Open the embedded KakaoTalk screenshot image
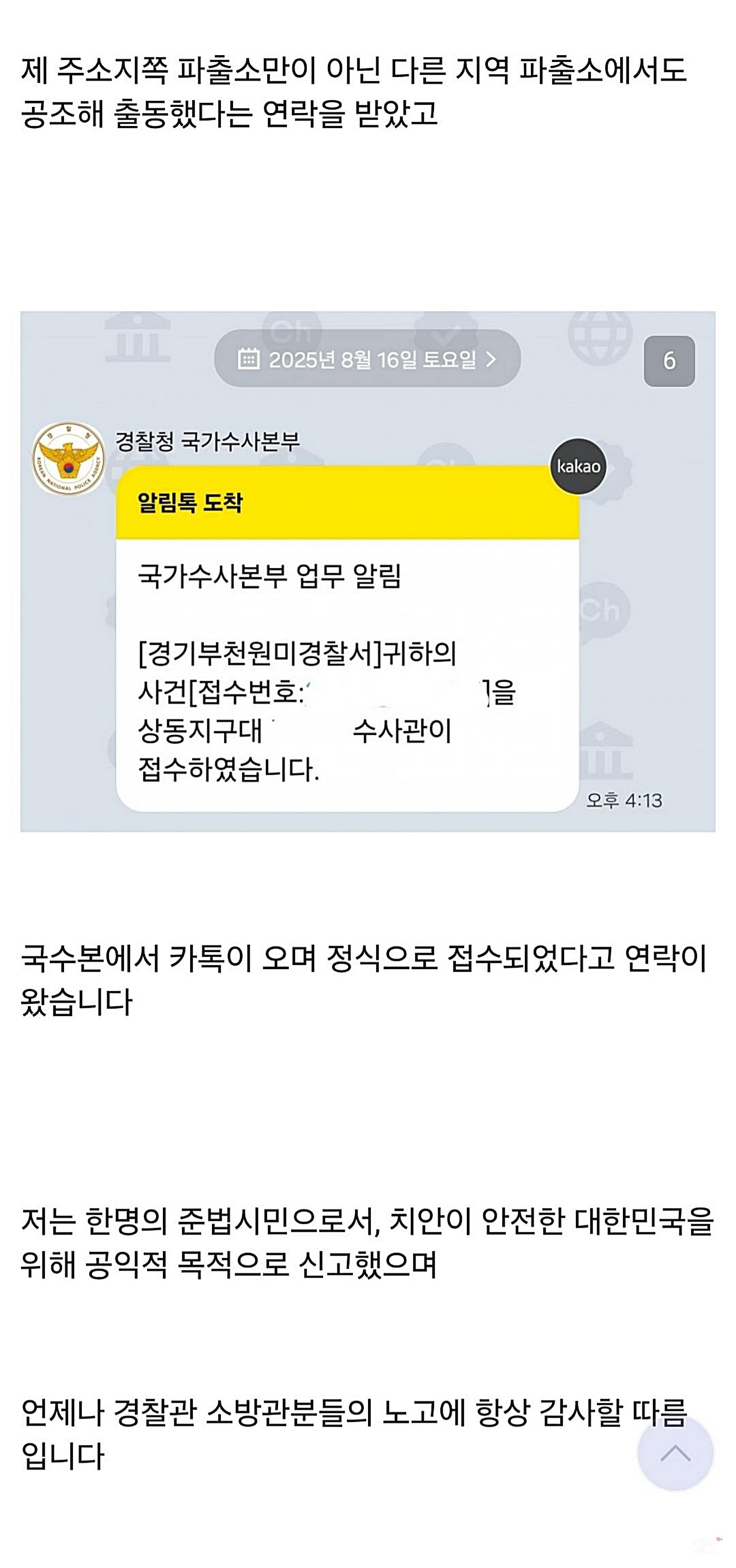736x1568 pixels. coord(368,572)
